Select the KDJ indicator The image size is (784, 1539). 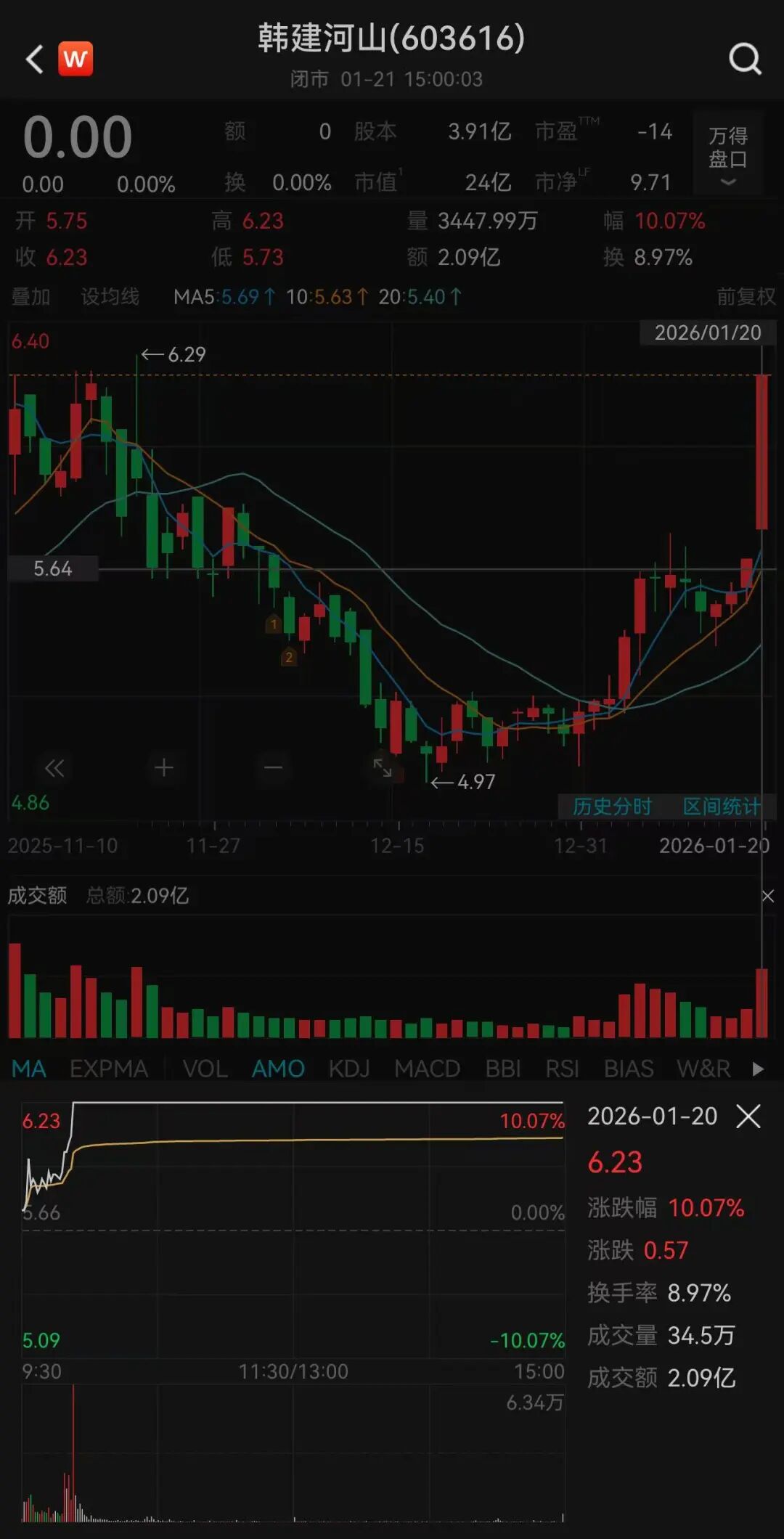[349, 1069]
